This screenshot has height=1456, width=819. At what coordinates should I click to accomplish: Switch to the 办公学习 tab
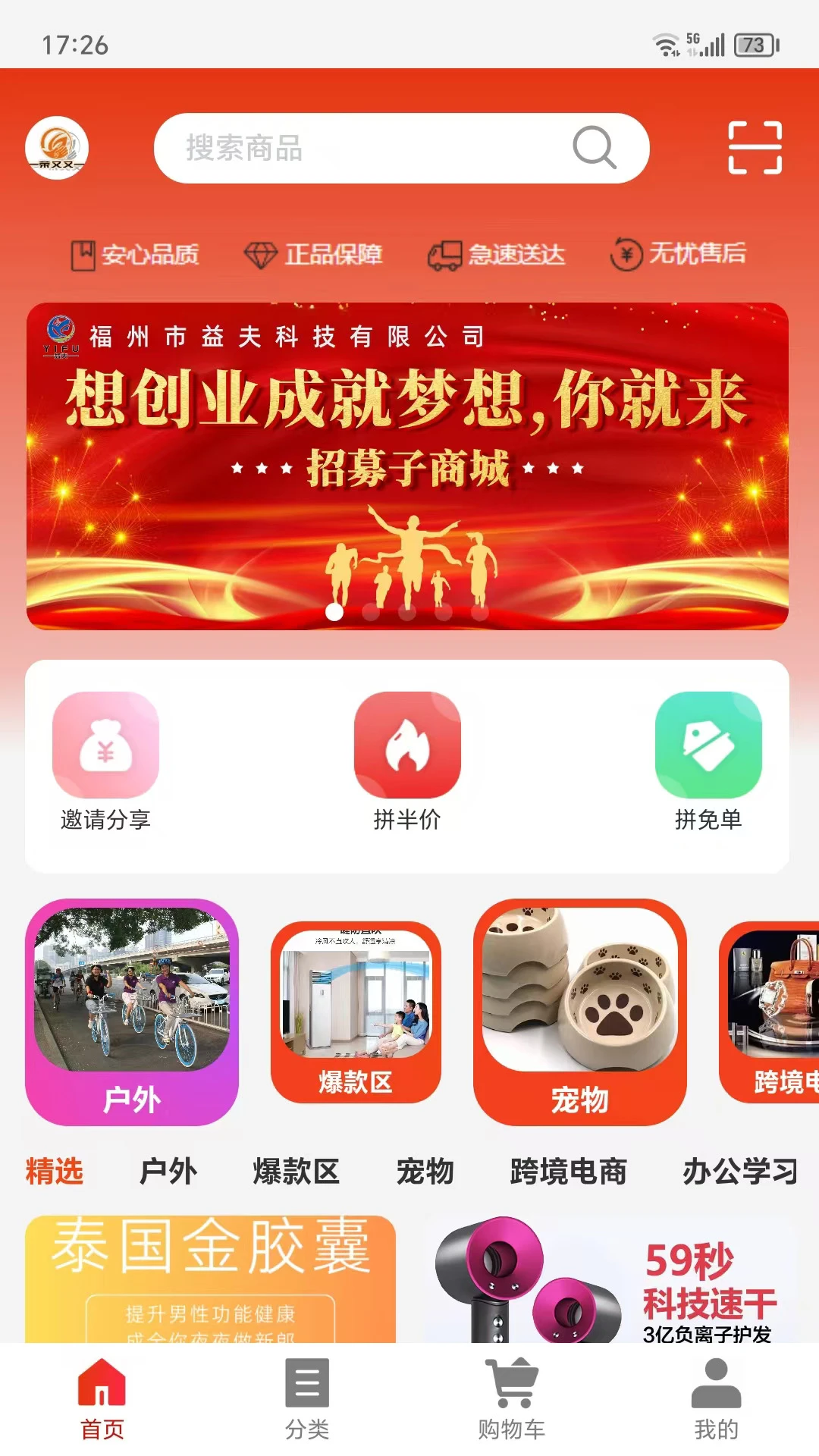click(x=740, y=1172)
